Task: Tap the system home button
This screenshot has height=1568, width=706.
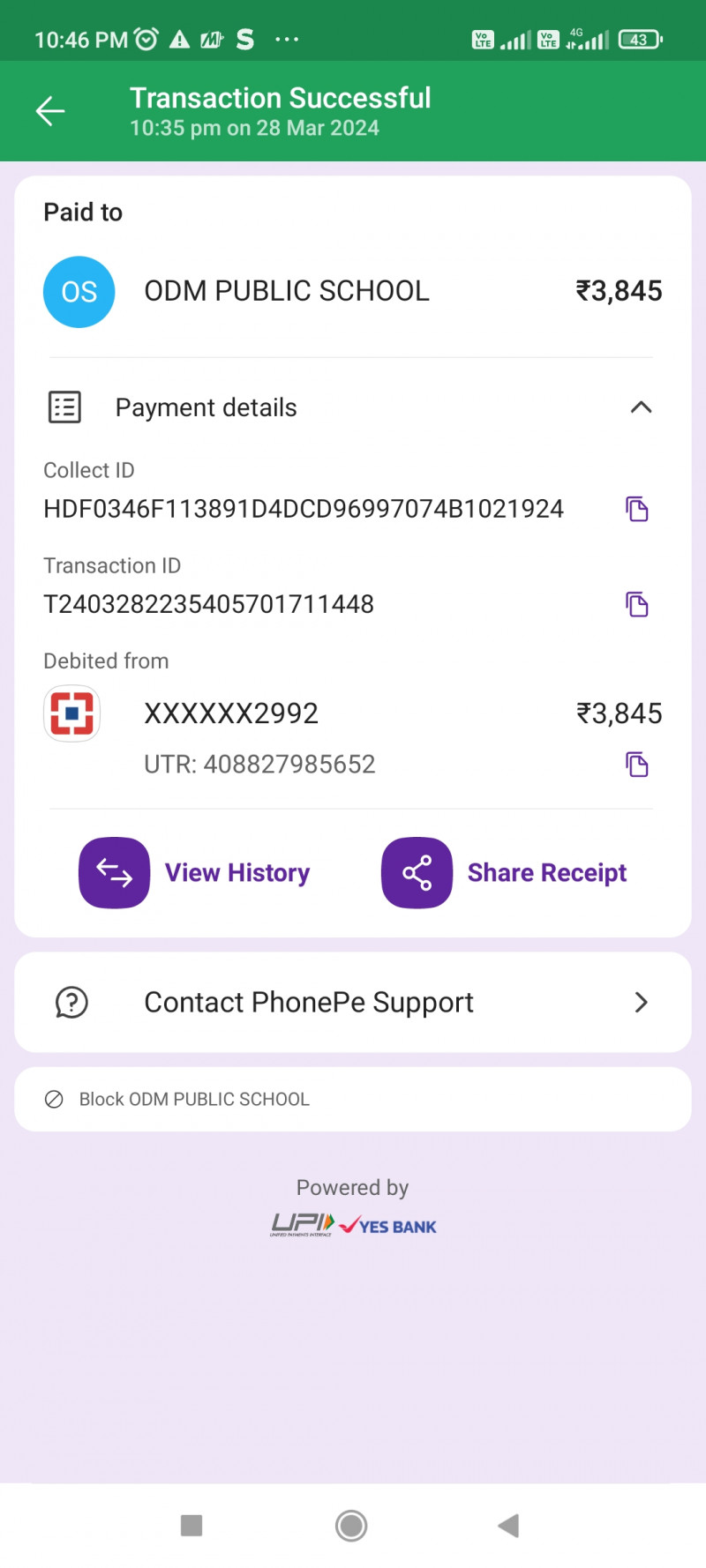Action: click(x=351, y=1526)
